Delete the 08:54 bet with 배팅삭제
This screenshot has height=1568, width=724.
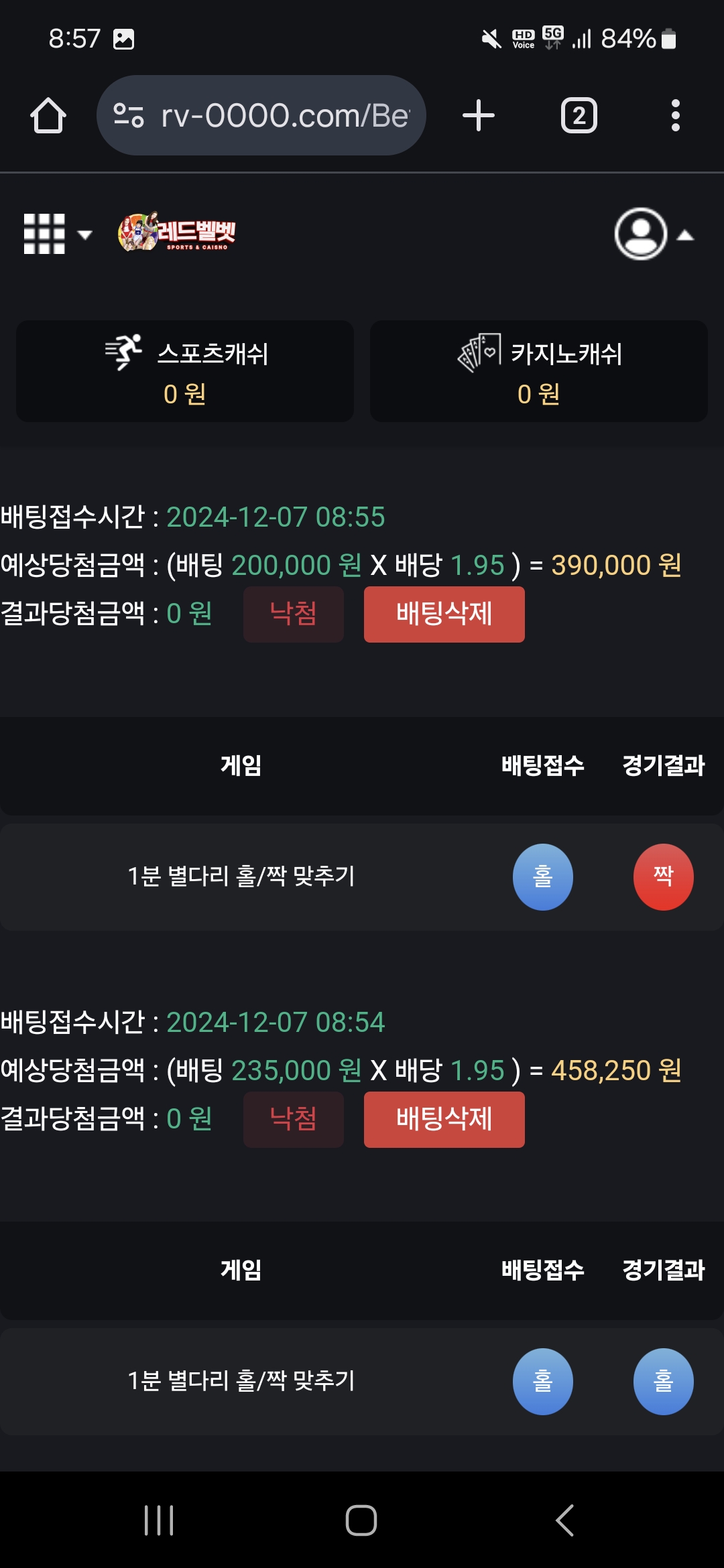pos(444,1119)
